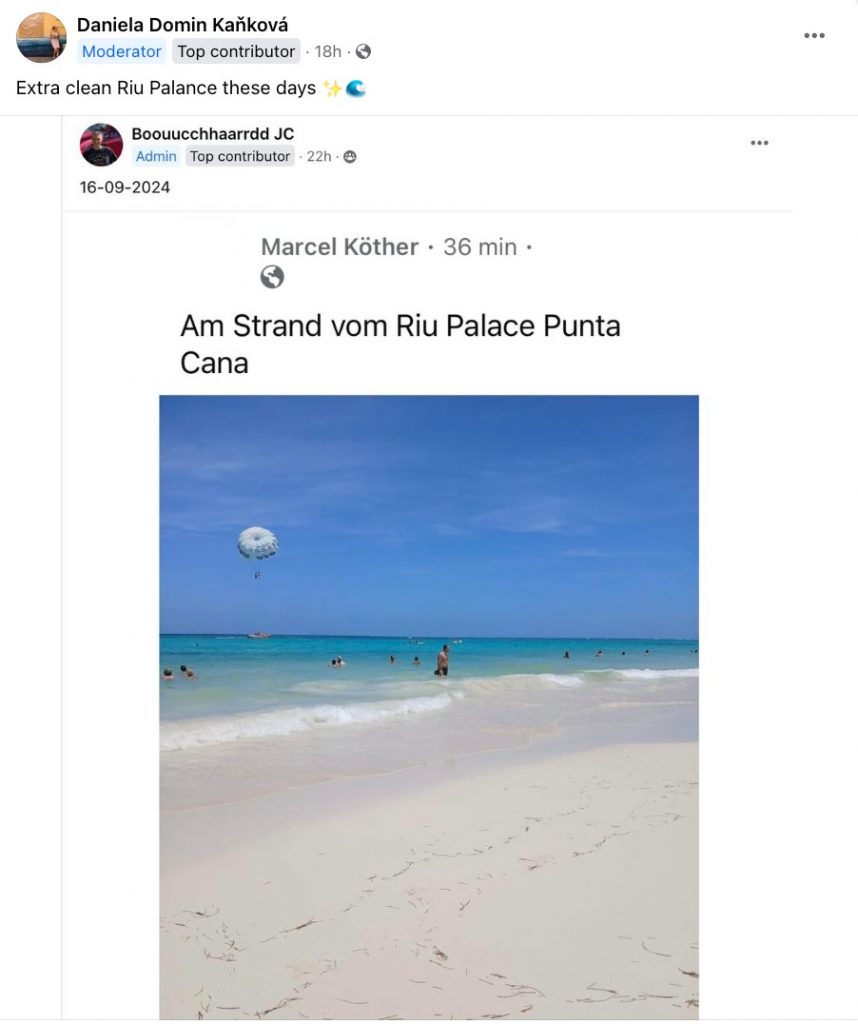Tap the 18h timestamp of the post
This screenshot has width=858, height=1024.
click(327, 52)
